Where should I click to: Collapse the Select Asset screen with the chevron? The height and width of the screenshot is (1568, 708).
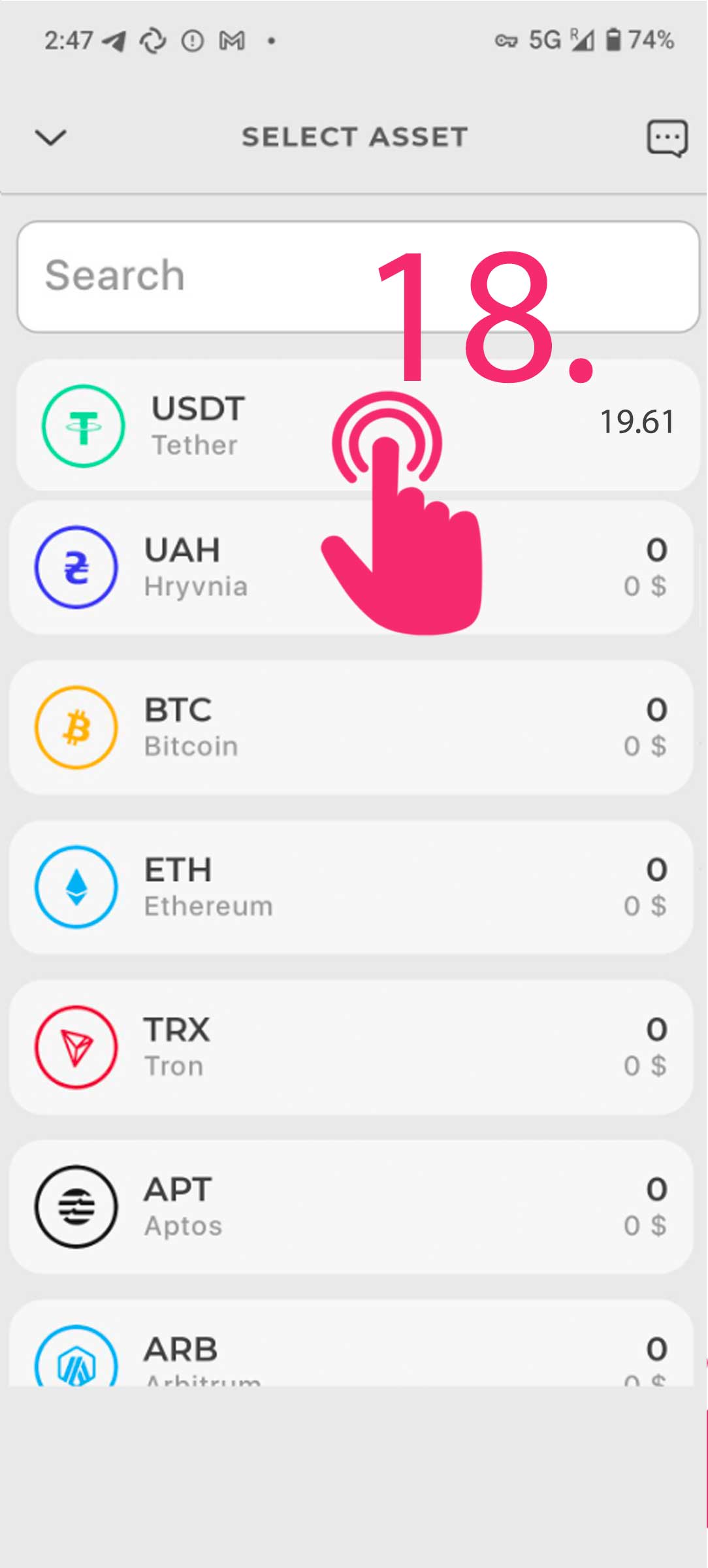[50, 138]
